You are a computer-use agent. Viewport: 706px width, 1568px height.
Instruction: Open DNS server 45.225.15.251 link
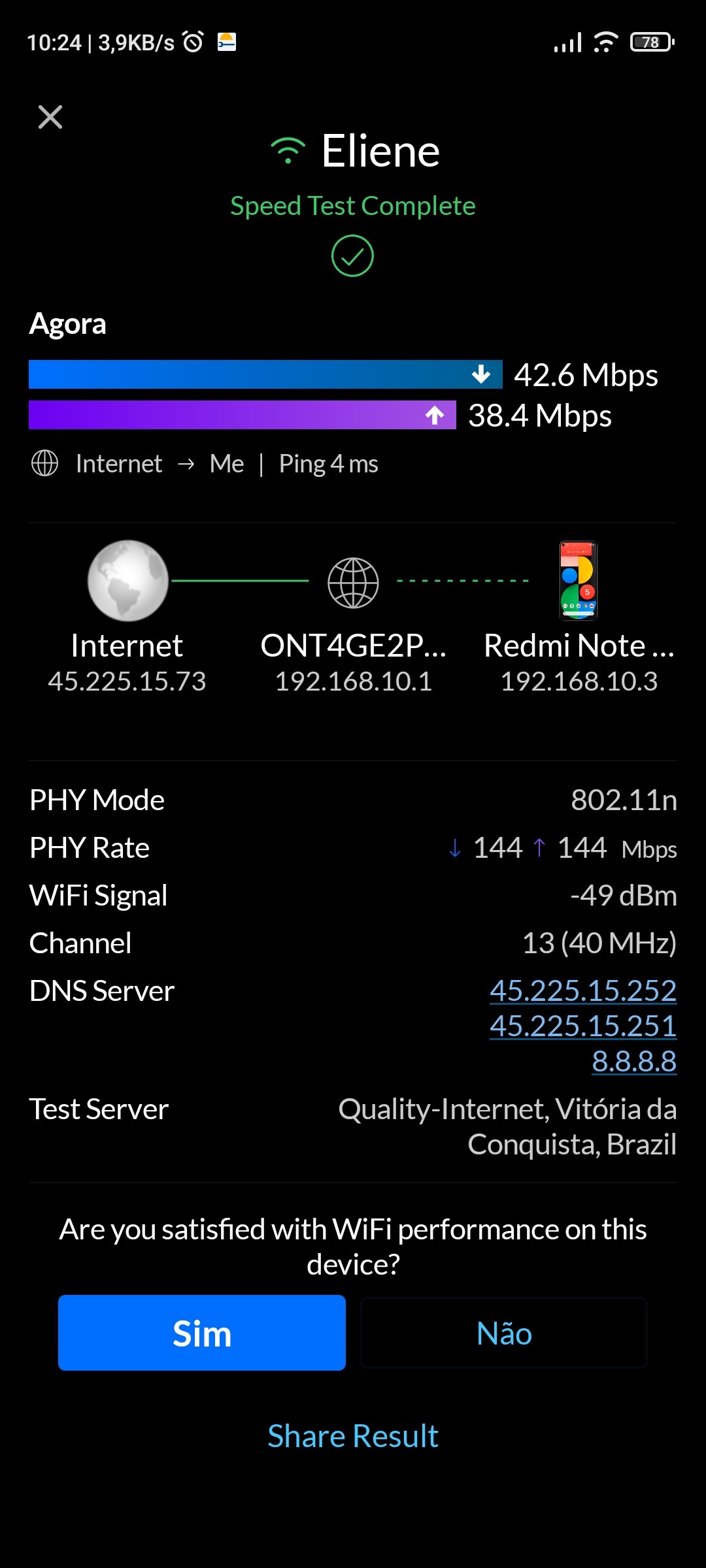(x=582, y=1026)
